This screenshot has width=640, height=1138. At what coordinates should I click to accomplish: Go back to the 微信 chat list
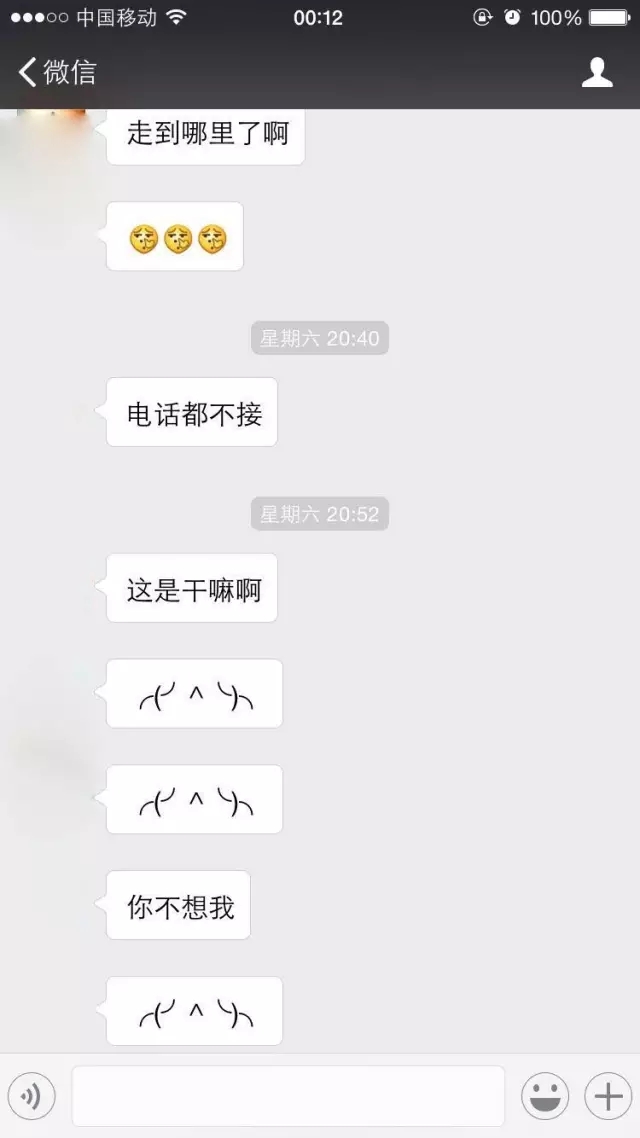click(56, 72)
